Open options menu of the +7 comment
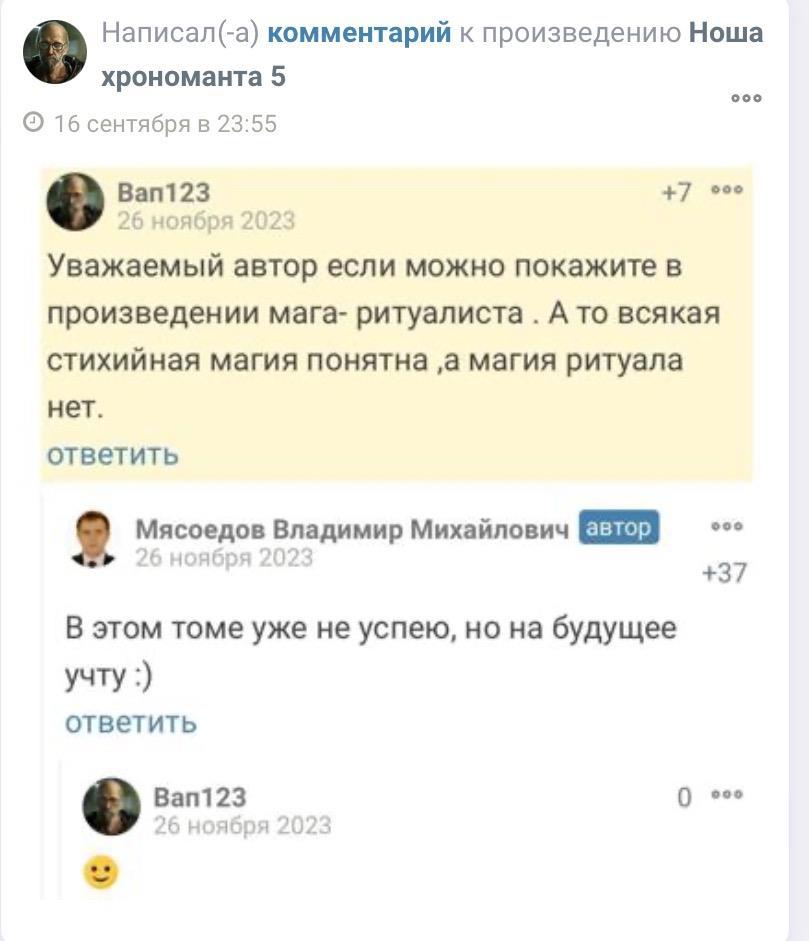This screenshot has height=941, width=809. [x=726, y=190]
